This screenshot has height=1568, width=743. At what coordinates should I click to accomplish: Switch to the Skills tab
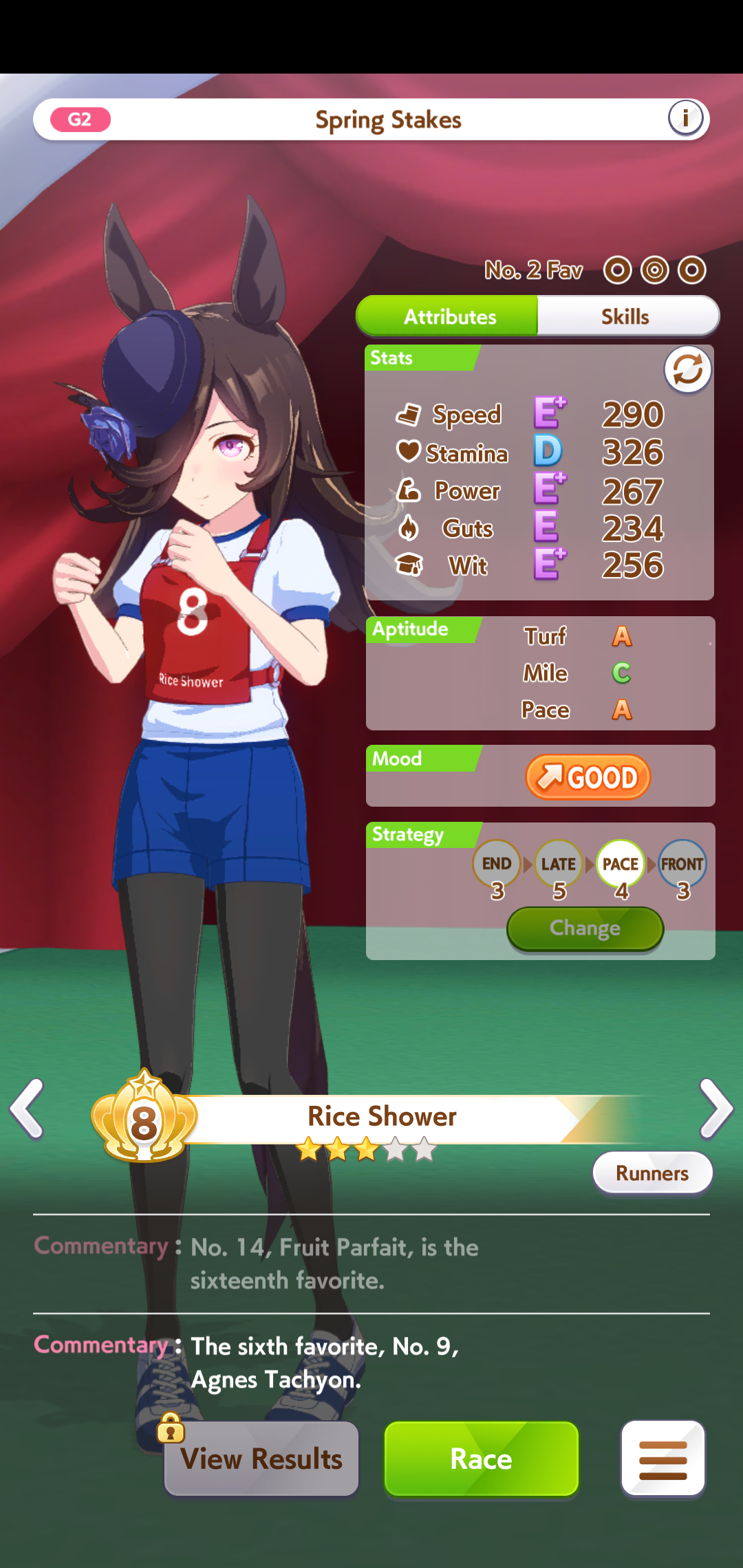click(627, 316)
